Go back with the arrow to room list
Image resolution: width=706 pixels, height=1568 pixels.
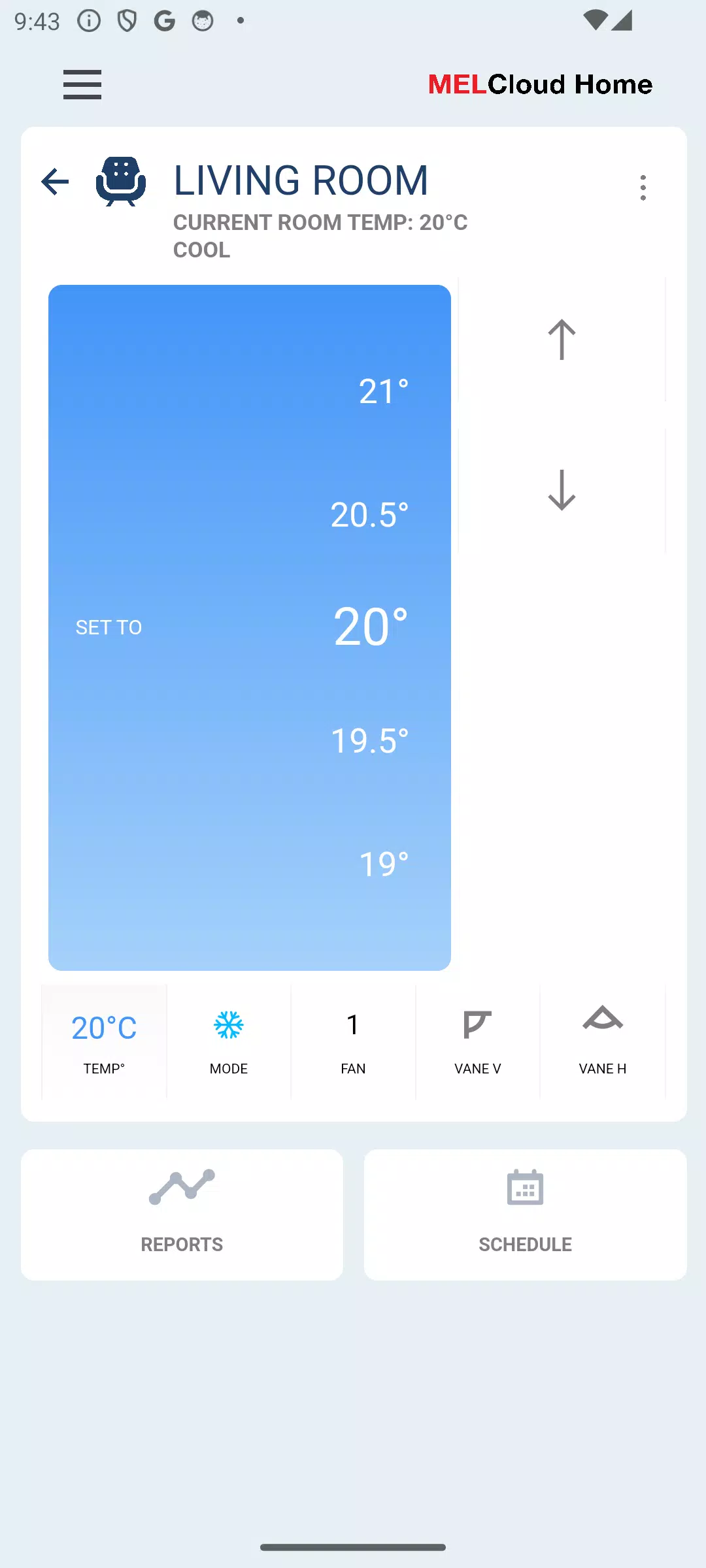[x=54, y=182]
